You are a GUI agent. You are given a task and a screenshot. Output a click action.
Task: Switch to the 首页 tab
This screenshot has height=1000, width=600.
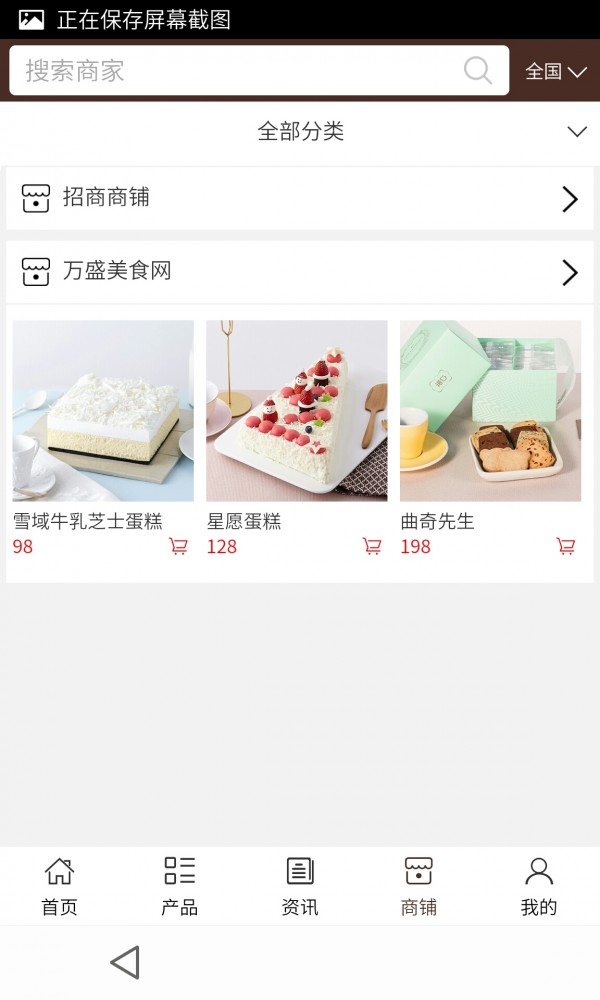60,886
